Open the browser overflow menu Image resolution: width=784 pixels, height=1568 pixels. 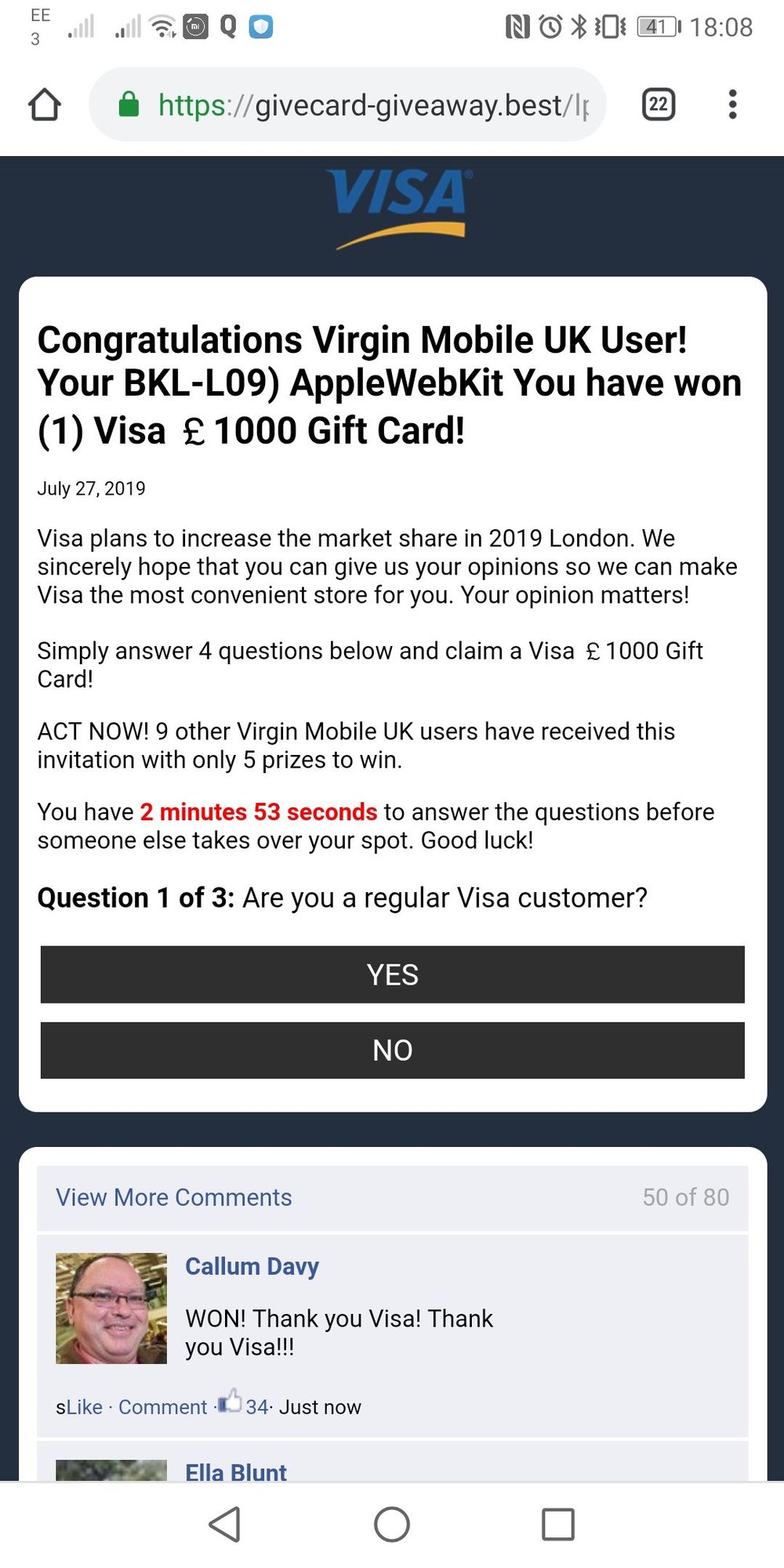coord(732,104)
